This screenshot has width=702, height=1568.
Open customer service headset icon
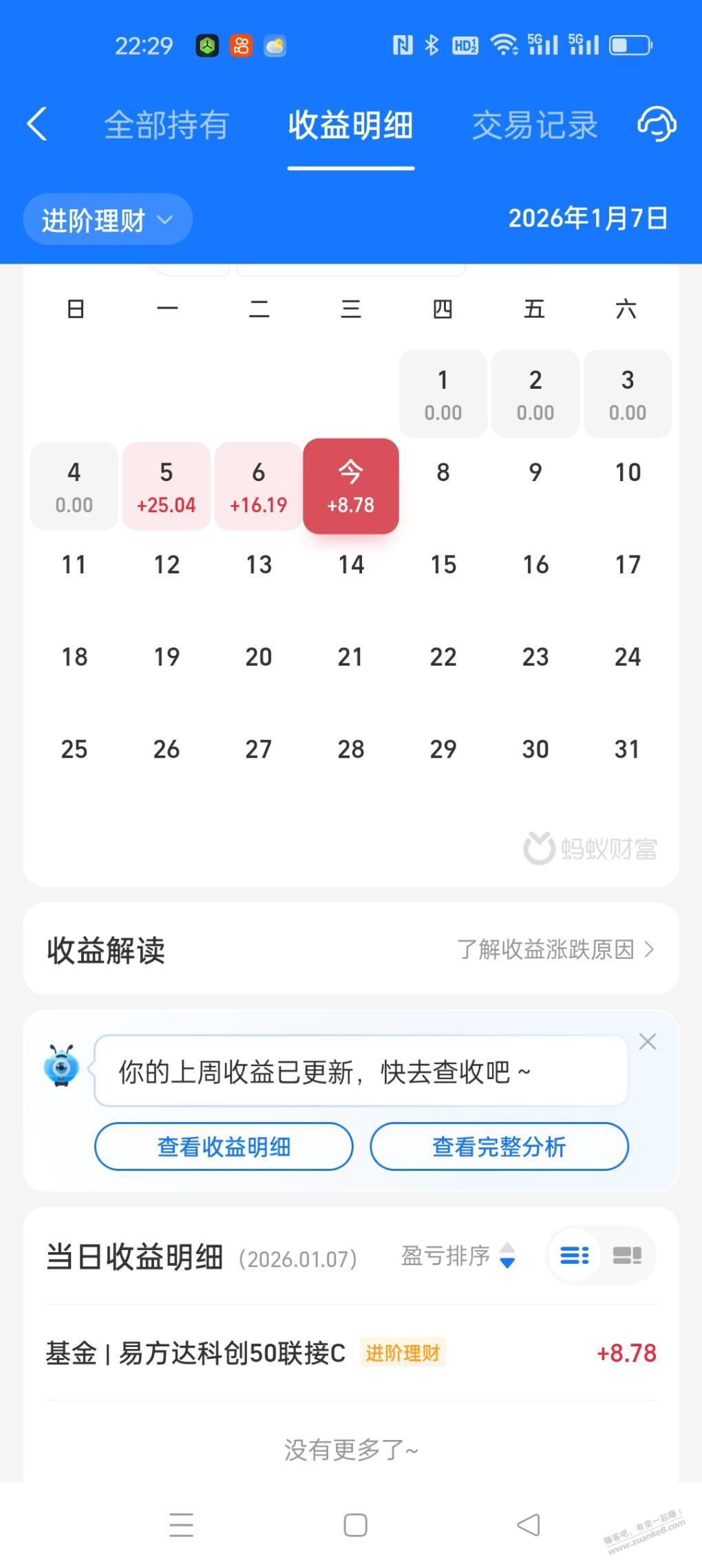point(657,125)
